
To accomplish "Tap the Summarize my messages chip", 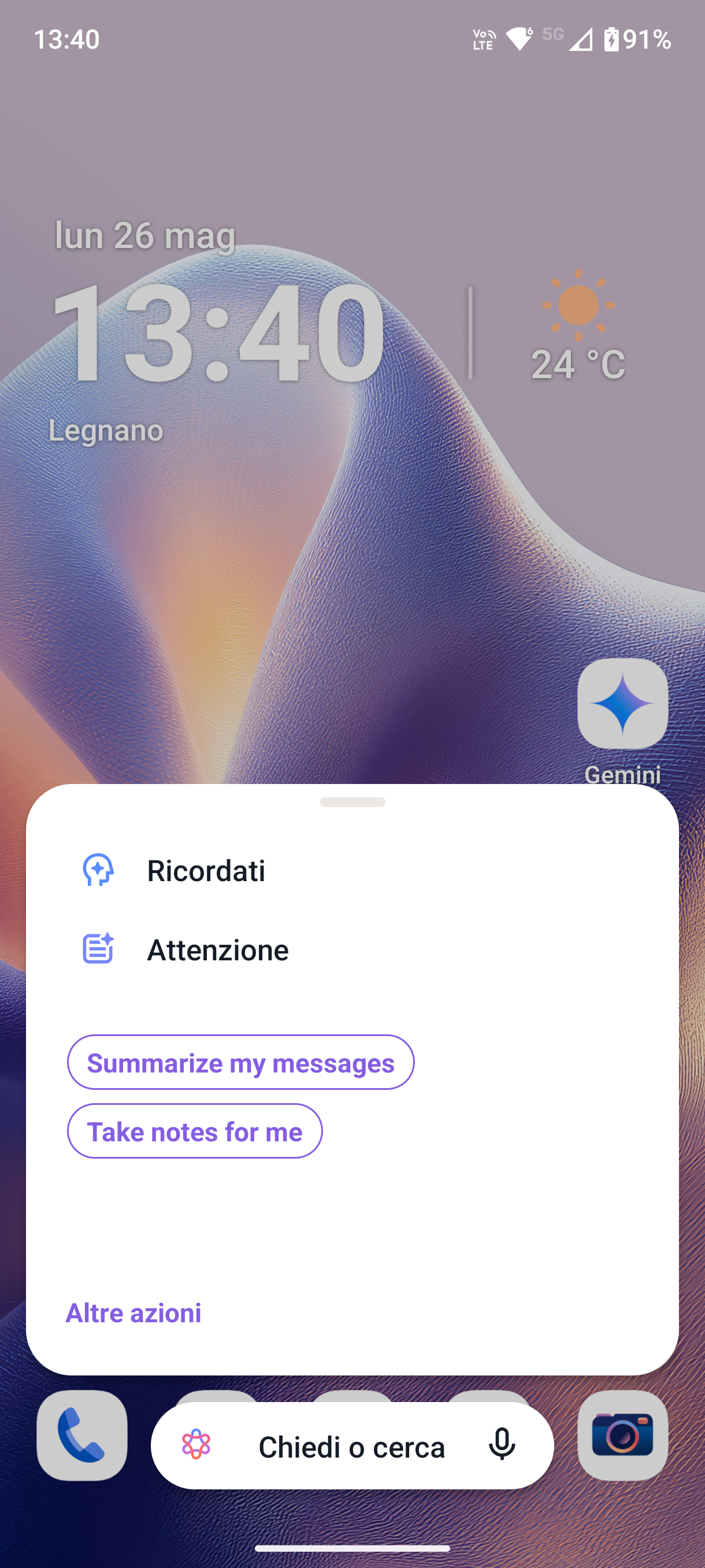I will (240, 1063).
